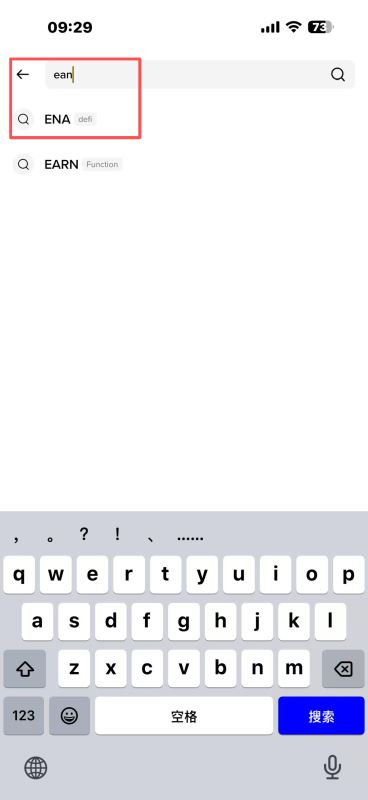Hit the blue 搜索 key
368x800 pixels.
tap(321, 716)
